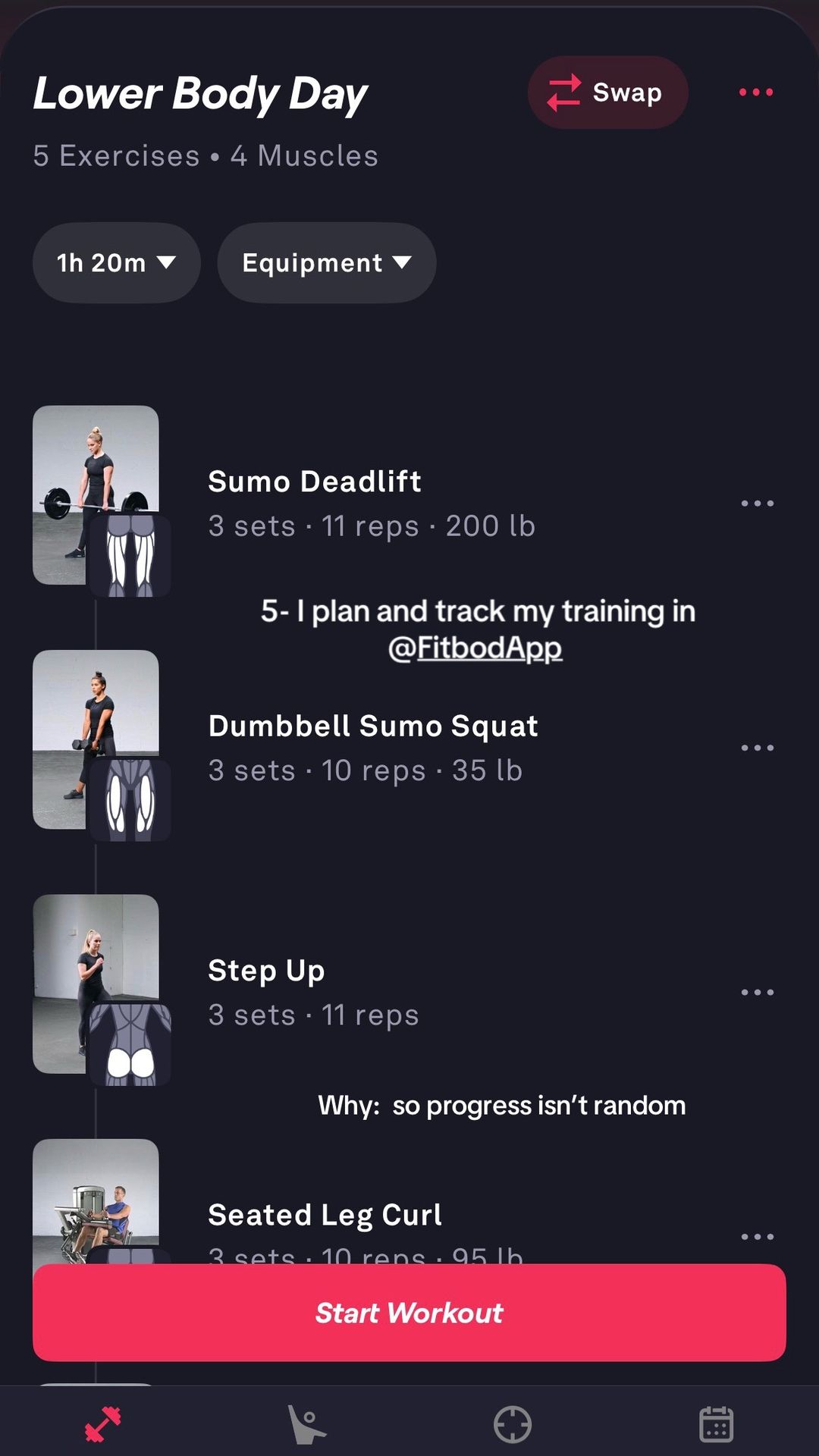Tap the Swap workout button
Screen dimensions: 819x1456
point(607,93)
